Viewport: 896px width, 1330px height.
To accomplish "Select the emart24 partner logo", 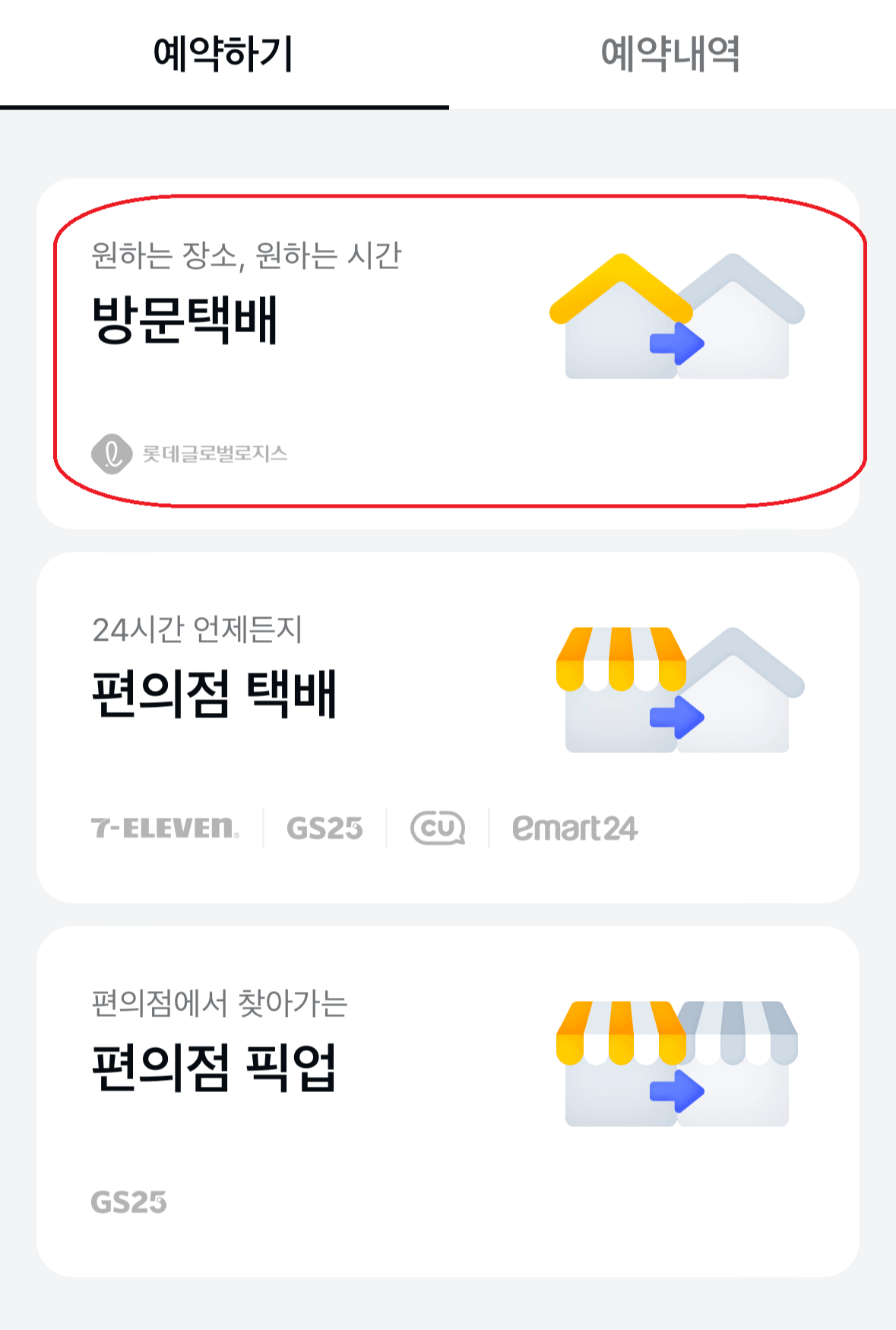I will click(576, 828).
